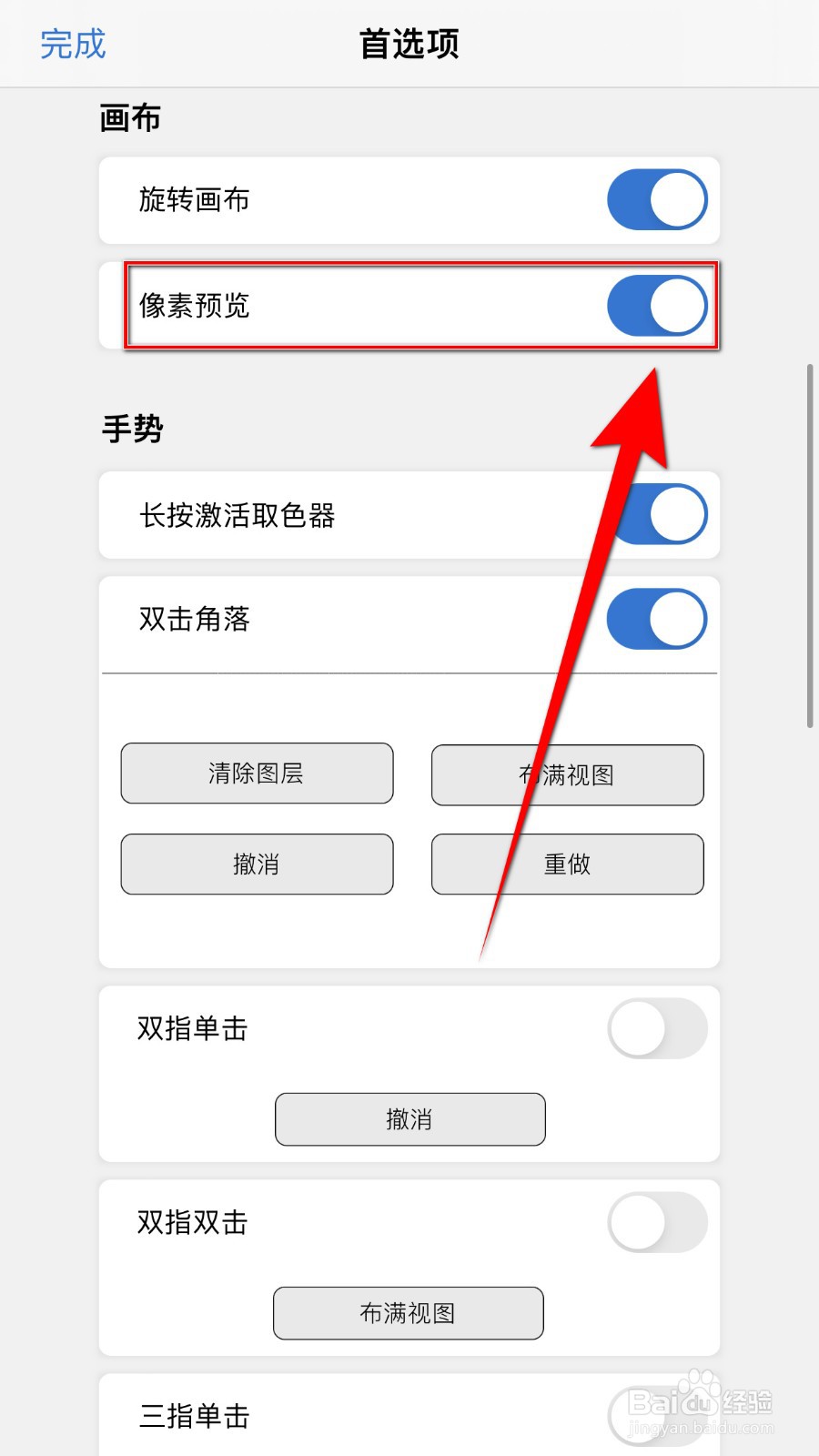Enable the 双指单击 gesture switch

(657, 1027)
